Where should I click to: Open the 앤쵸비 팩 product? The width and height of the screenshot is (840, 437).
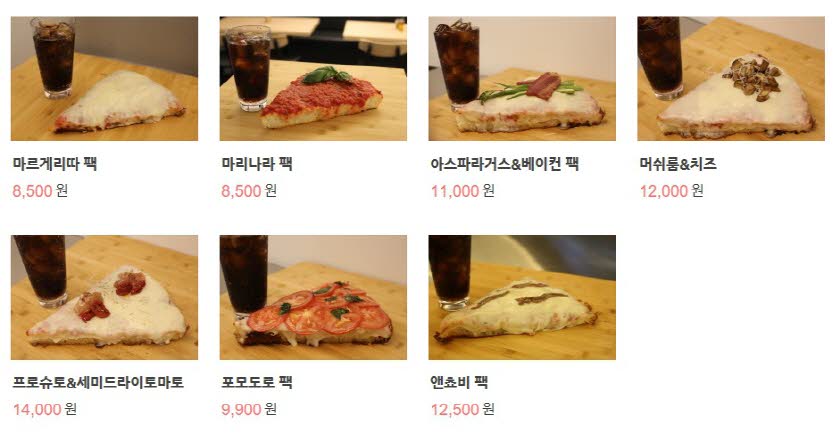click(522, 298)
